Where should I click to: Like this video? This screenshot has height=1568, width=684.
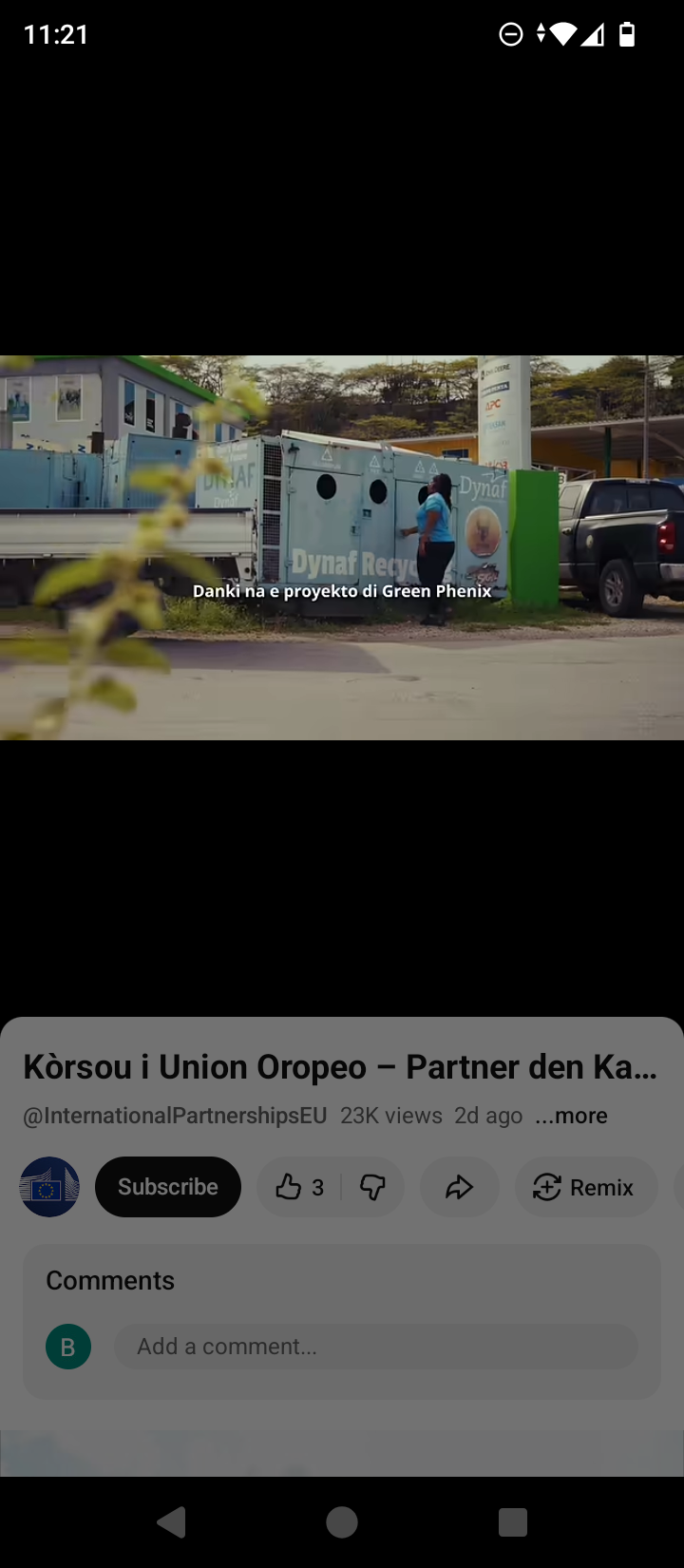[297, 1187]
